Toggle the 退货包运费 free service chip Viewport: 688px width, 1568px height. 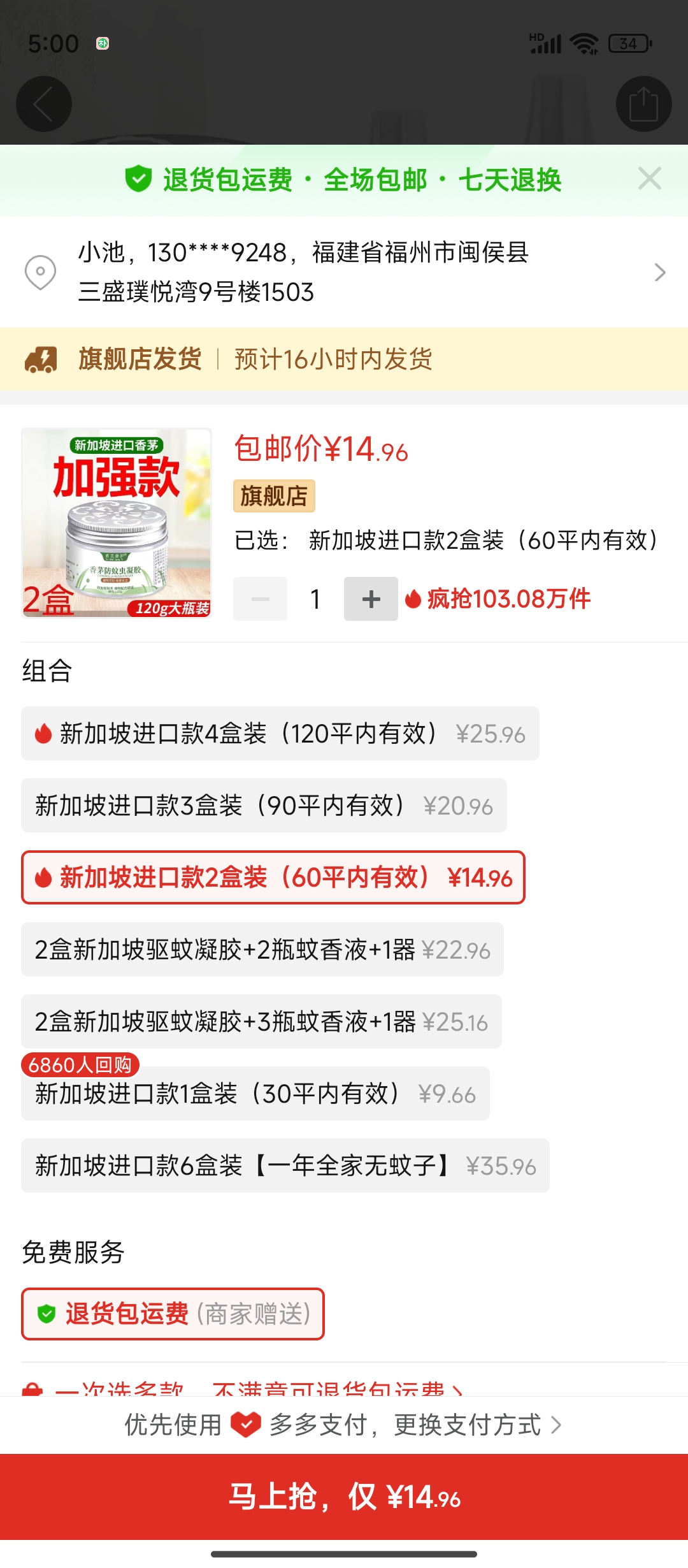point(173,1314)
